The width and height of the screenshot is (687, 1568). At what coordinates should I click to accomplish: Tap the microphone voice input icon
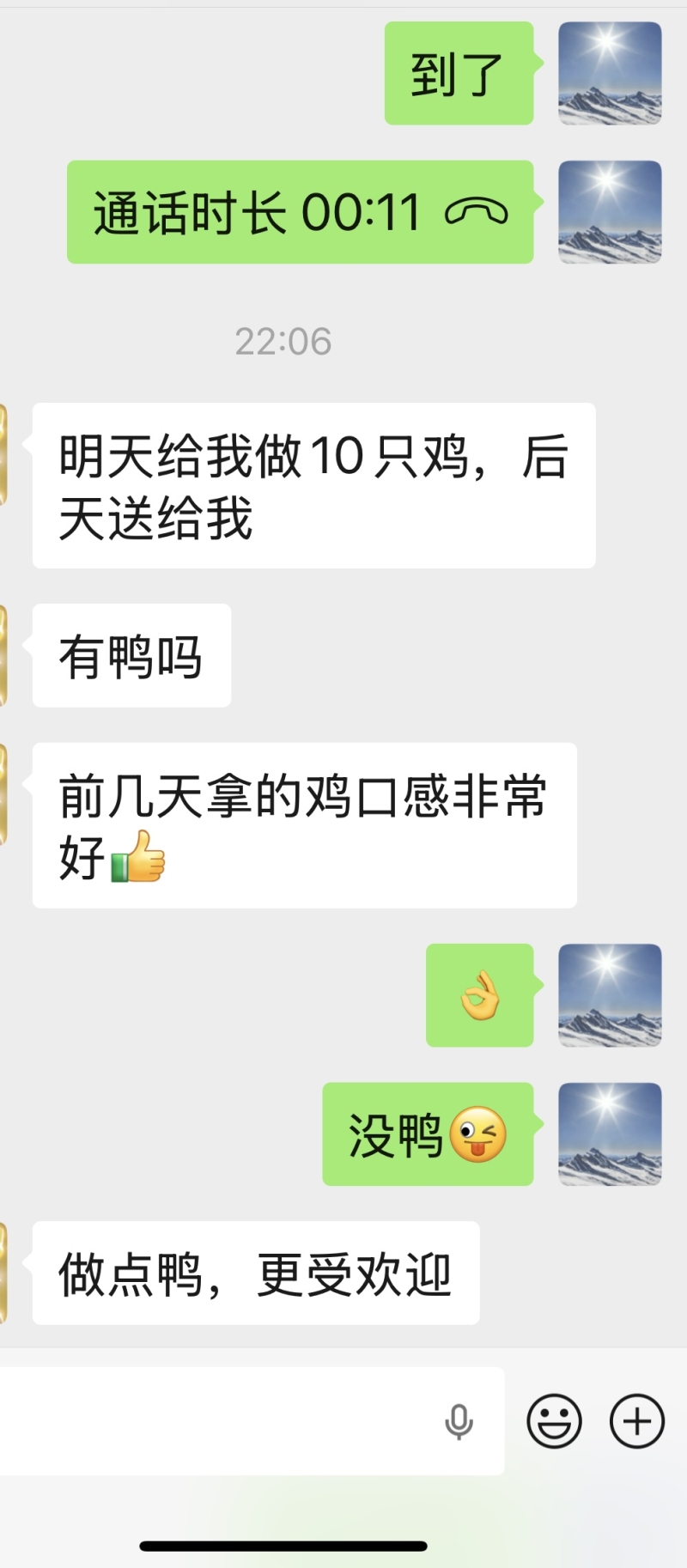click(x=459, y=1422)
